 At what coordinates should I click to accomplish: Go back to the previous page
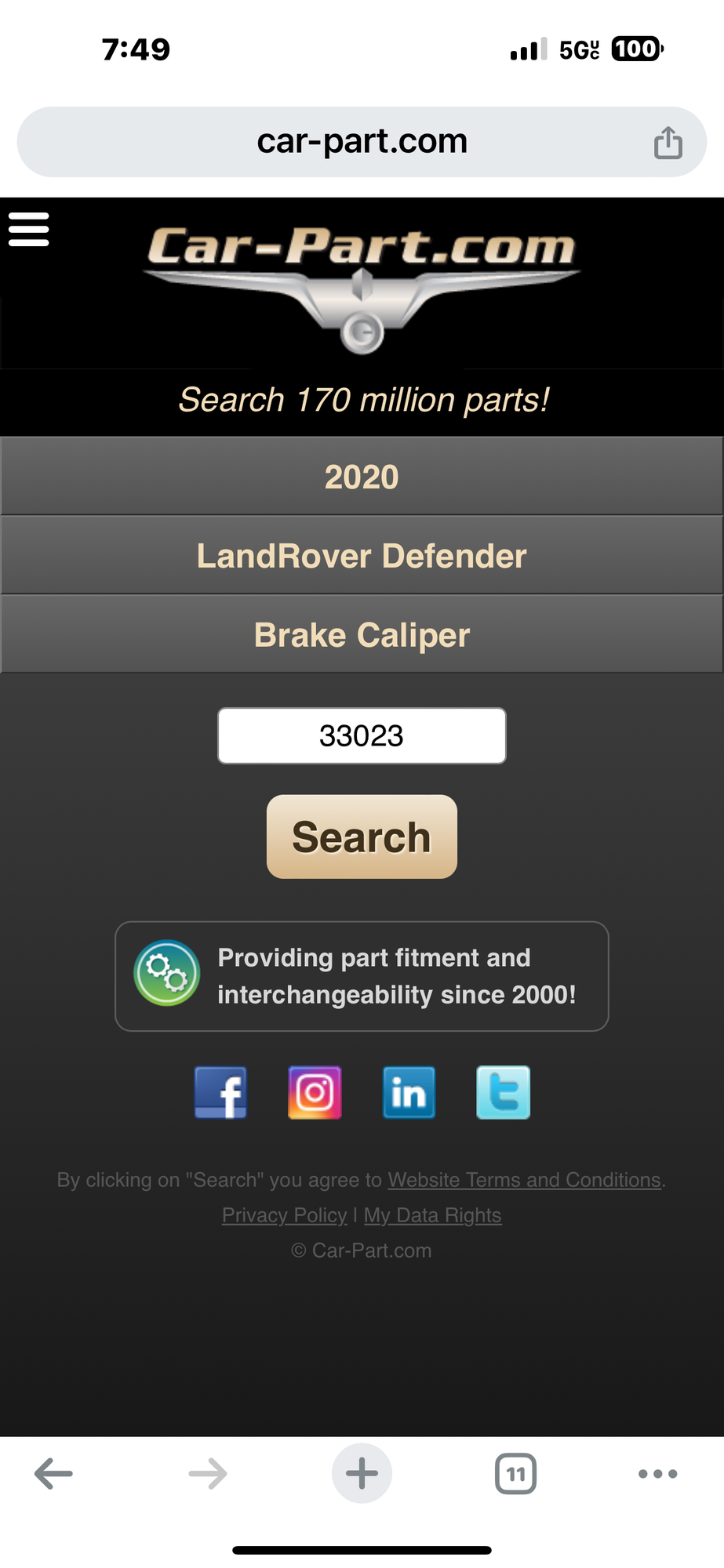click(53, 1474)
